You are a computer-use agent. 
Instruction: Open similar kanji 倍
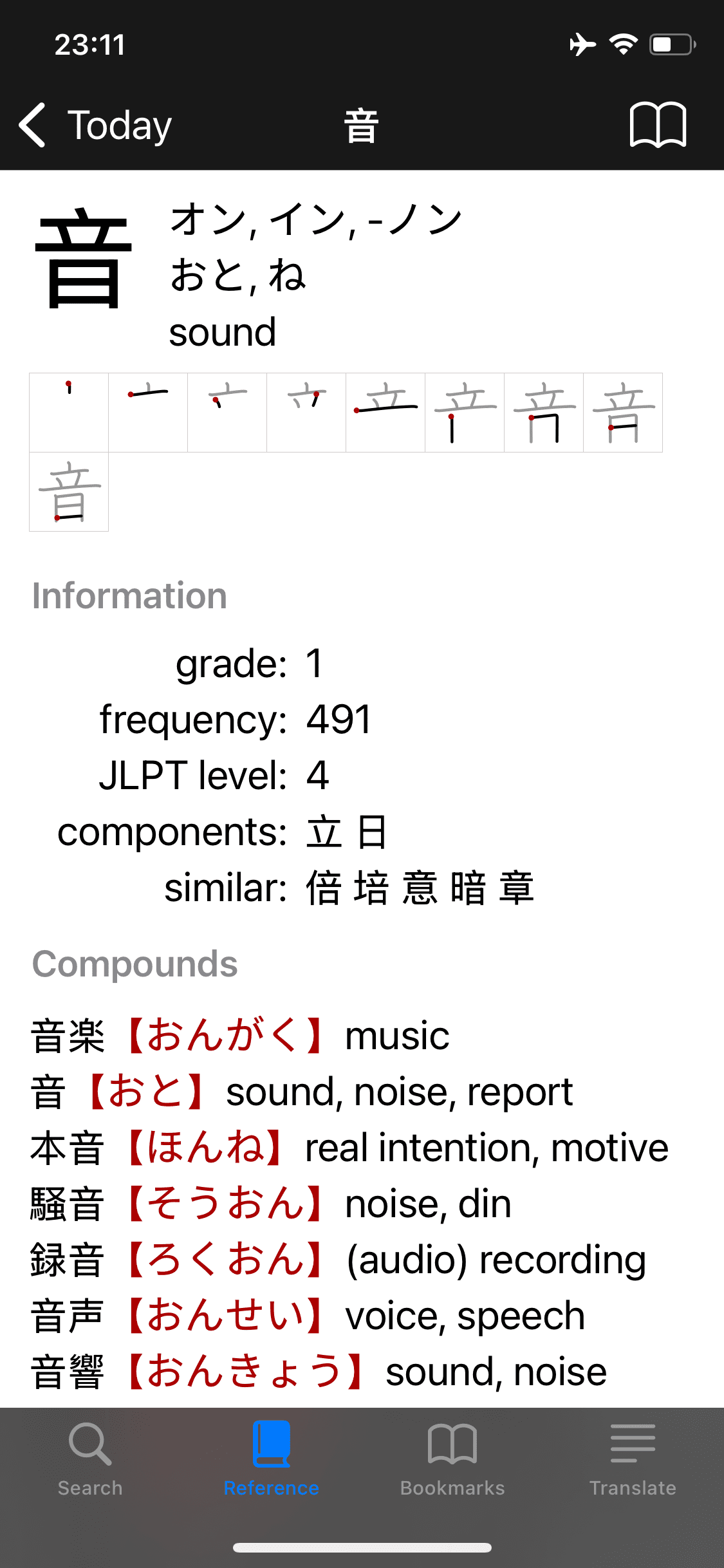324,888
